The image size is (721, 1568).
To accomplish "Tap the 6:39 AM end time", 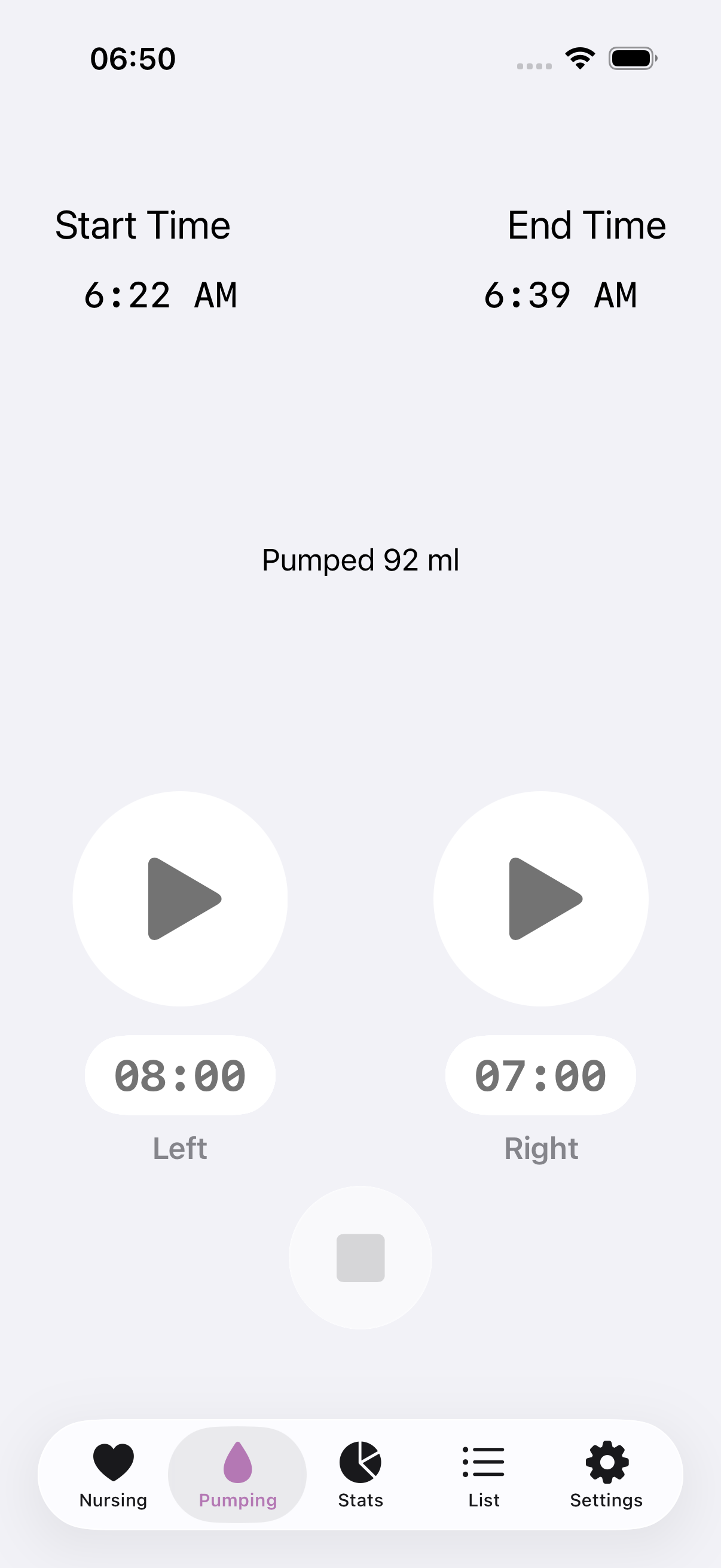I will point(561,295).
